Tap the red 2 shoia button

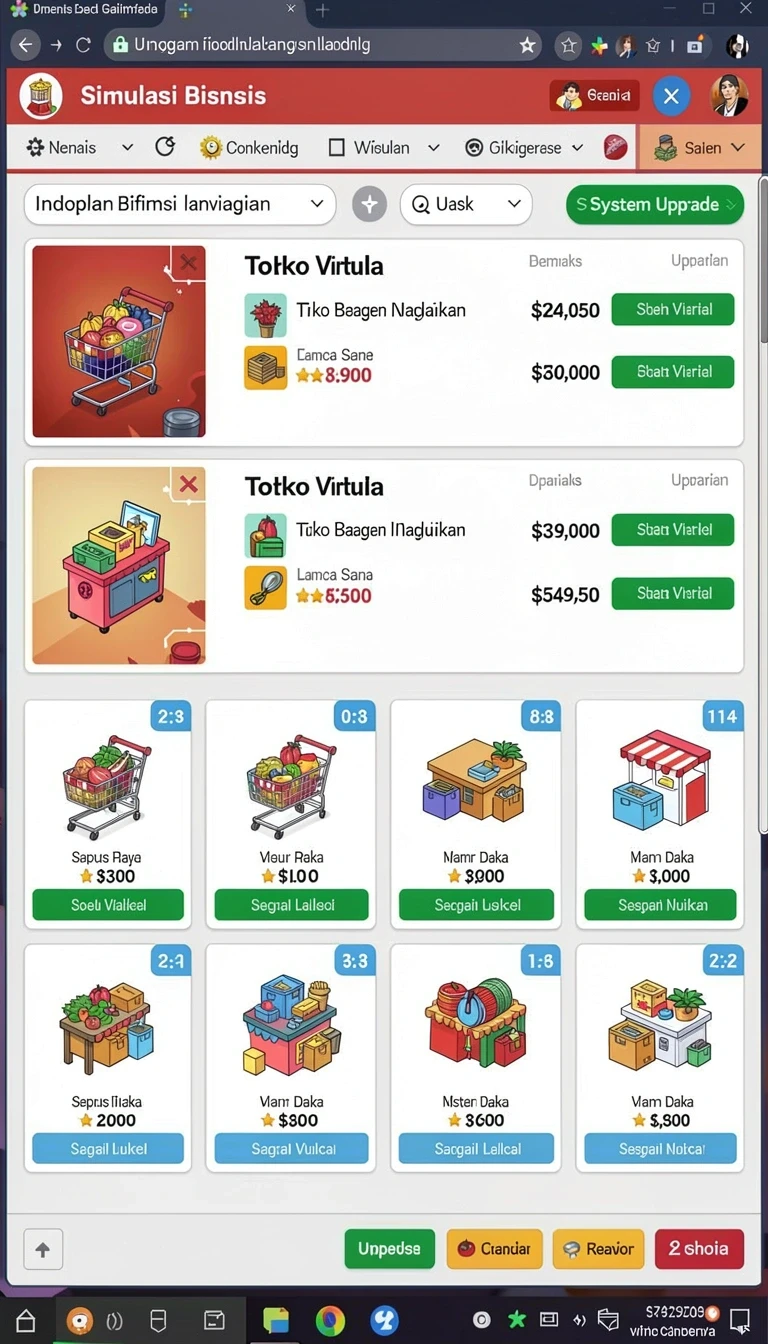point(699,1249)
